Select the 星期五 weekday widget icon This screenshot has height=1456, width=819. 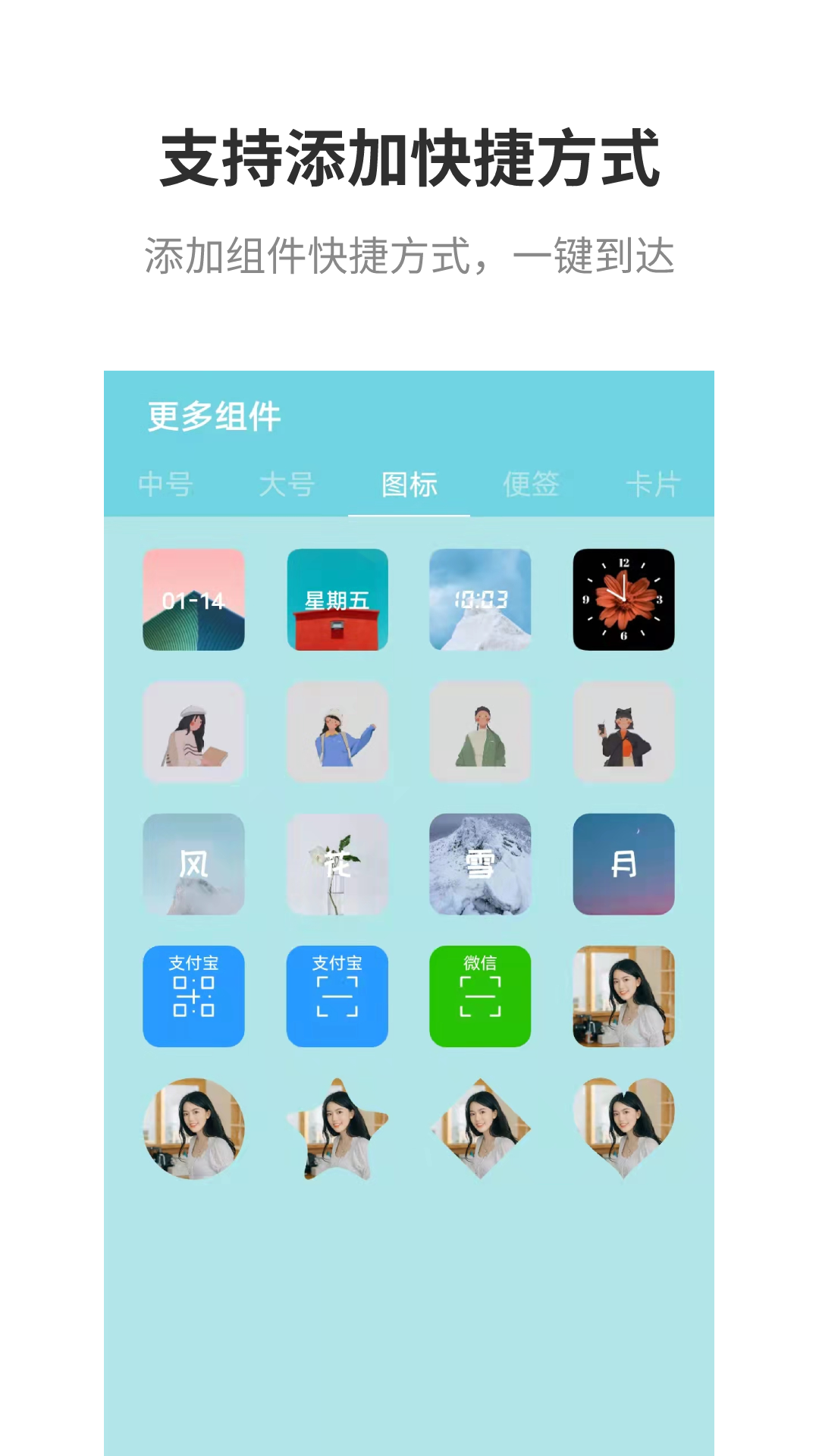pyautogui.click(x=337, y=601)
